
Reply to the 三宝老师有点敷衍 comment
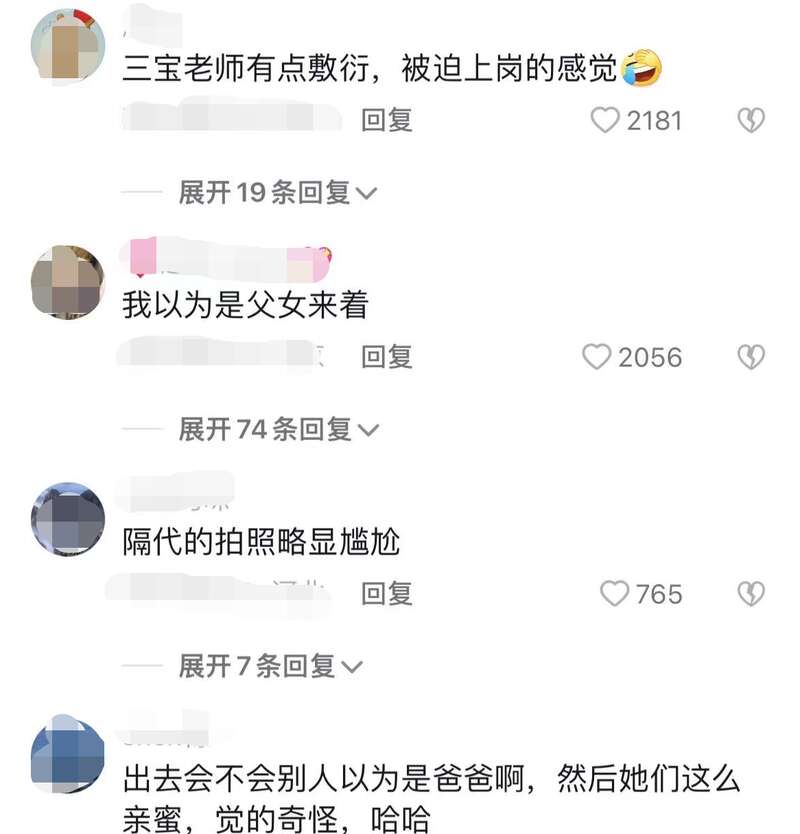(386, 121)
